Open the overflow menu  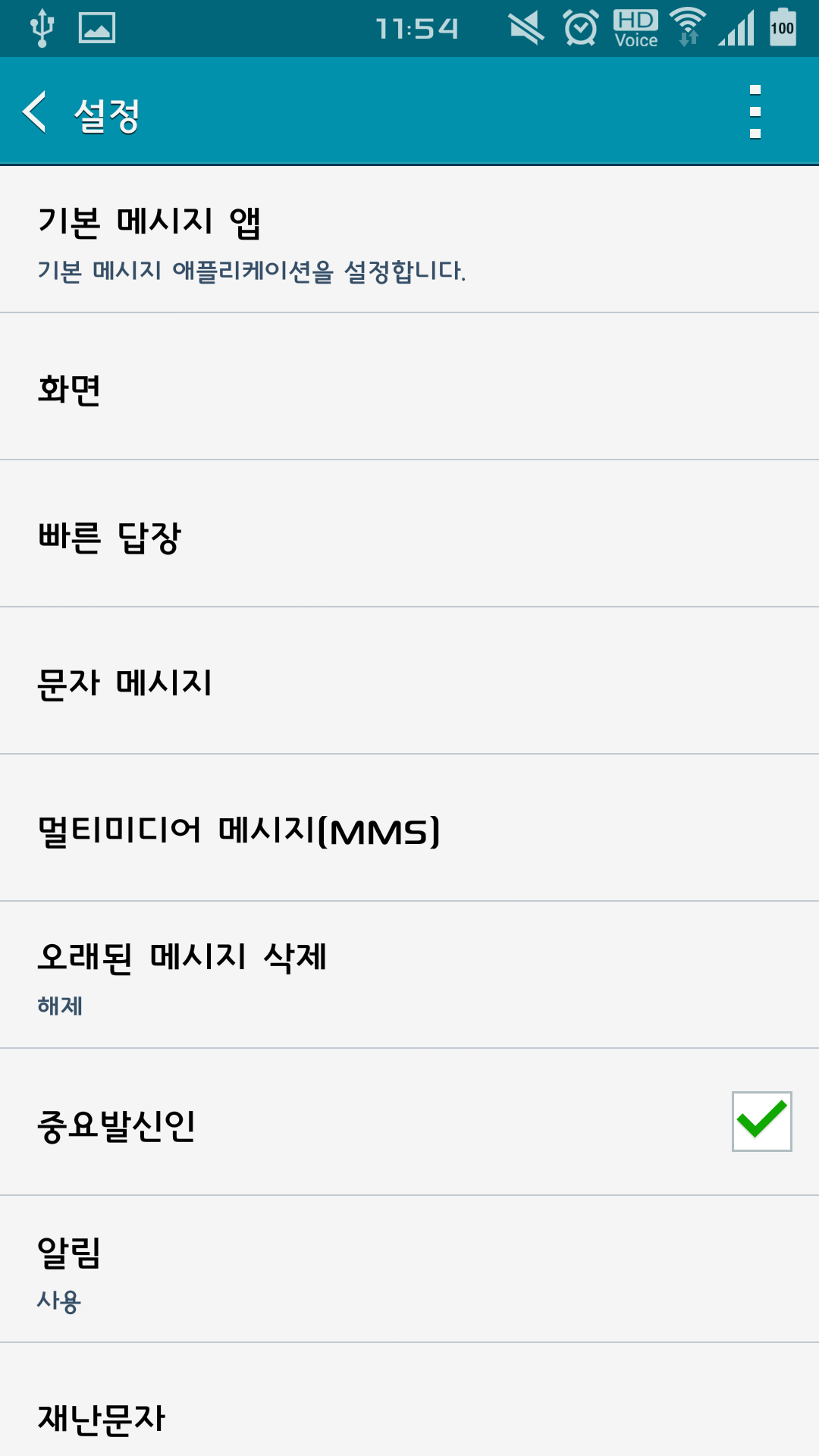755,112
